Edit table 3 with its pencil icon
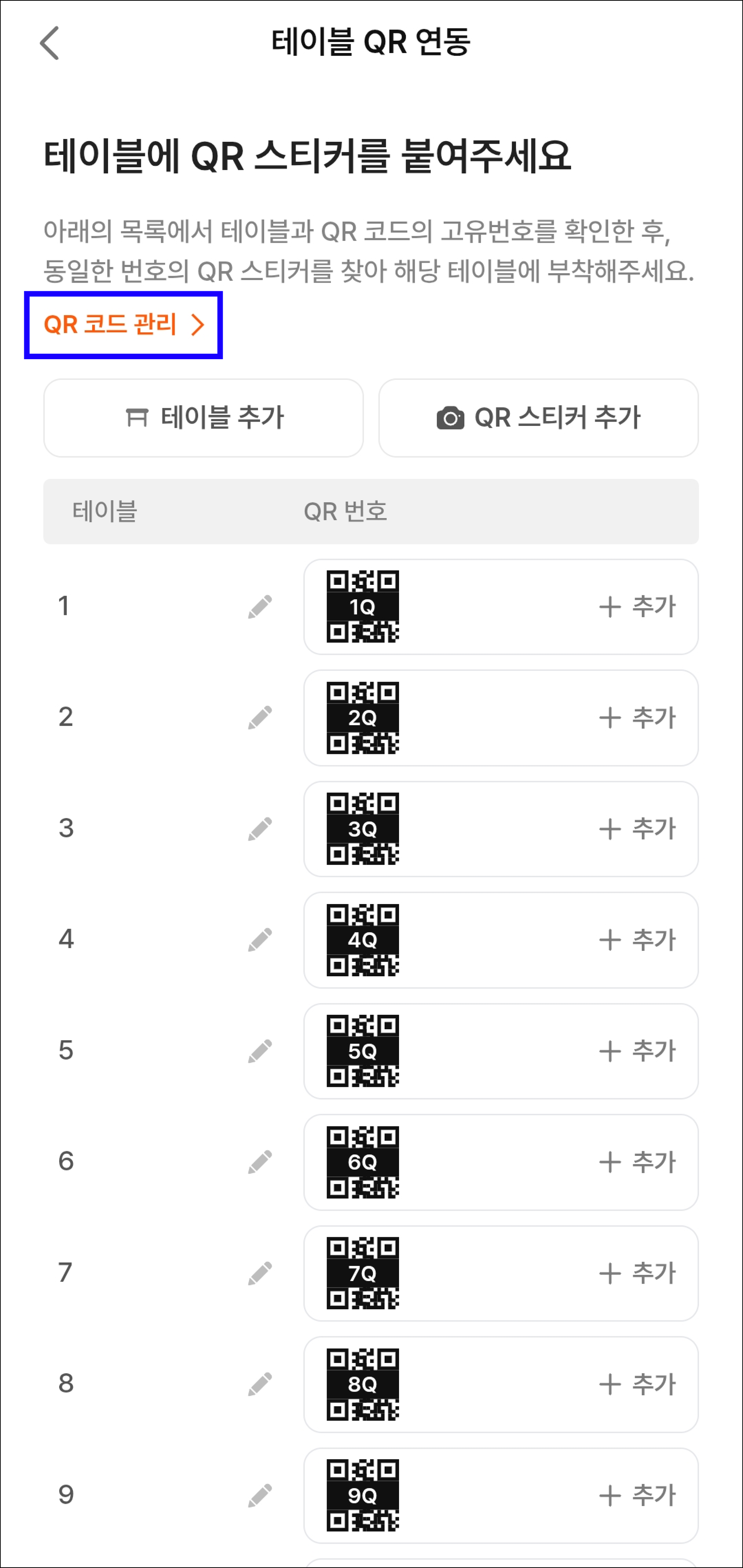Viewport: 743px width, 1568px height. 260,828
